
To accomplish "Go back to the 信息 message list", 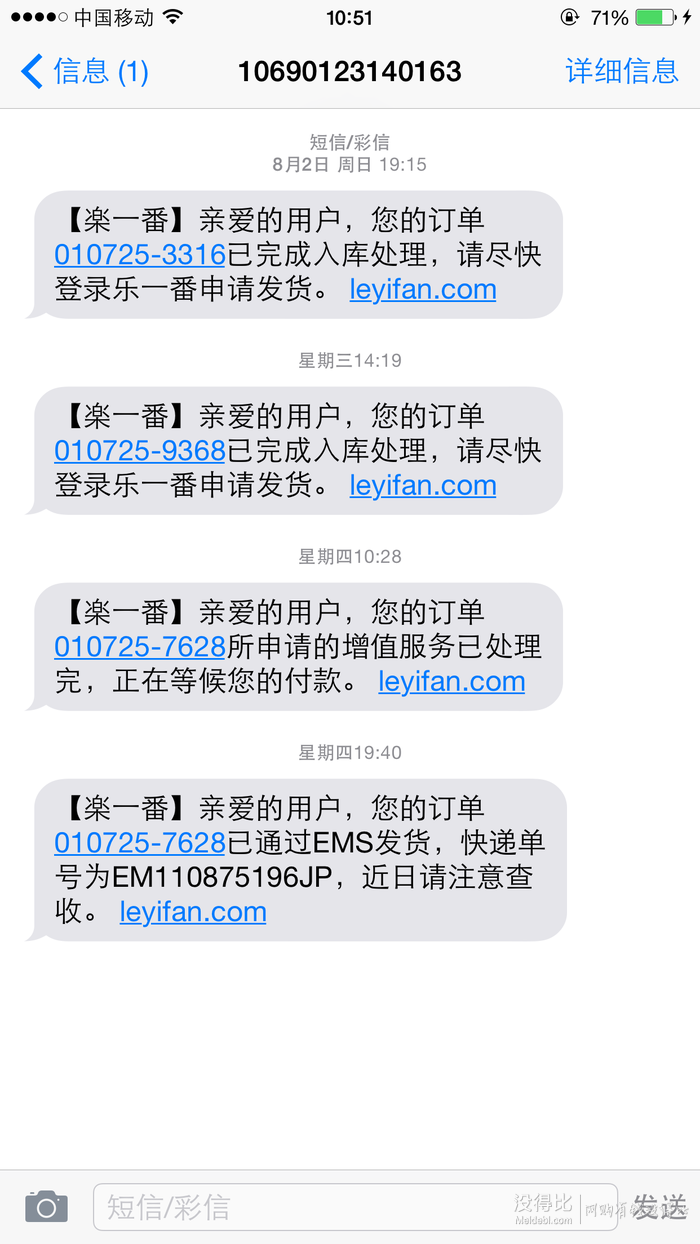I will tap(85, 71).
